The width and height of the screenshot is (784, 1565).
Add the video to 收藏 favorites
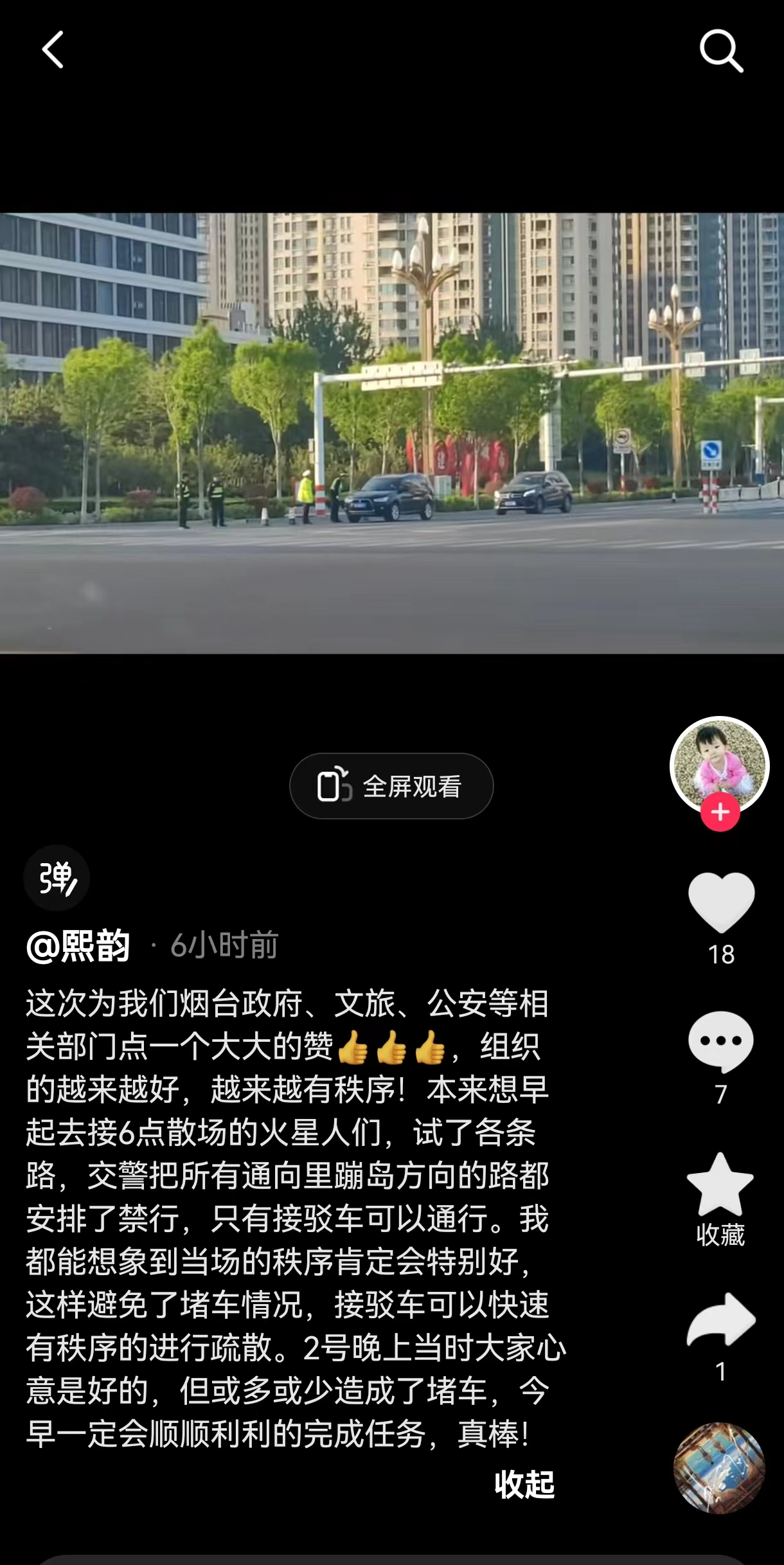point(720,1185)
